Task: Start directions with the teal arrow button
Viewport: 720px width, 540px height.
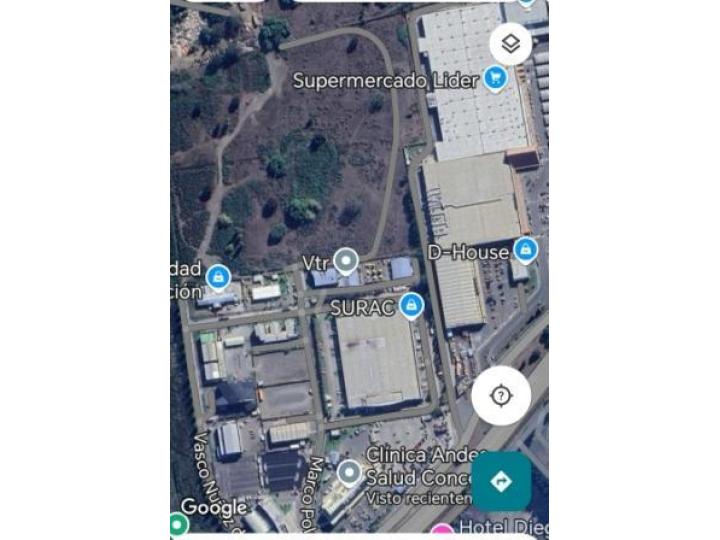Action: pos(501,481)
